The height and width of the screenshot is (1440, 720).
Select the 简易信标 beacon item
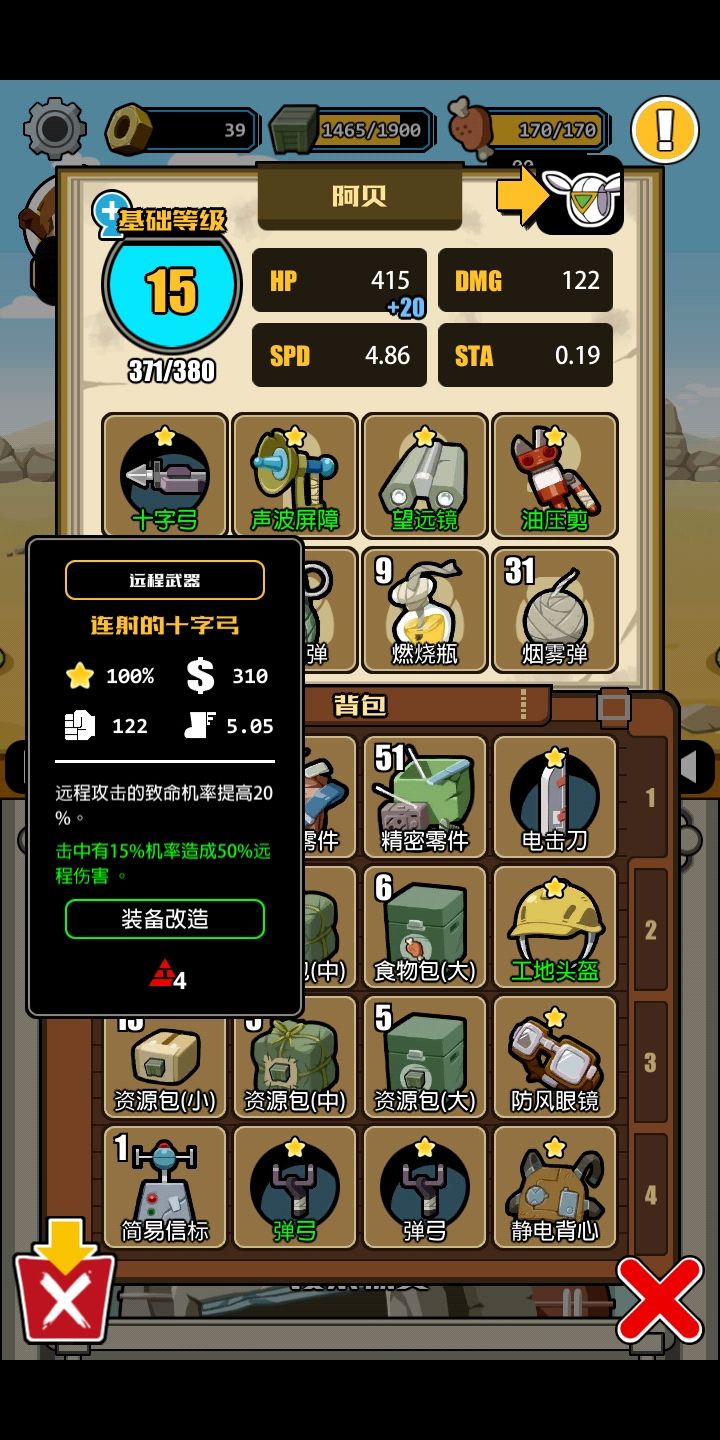[164, 1185]
